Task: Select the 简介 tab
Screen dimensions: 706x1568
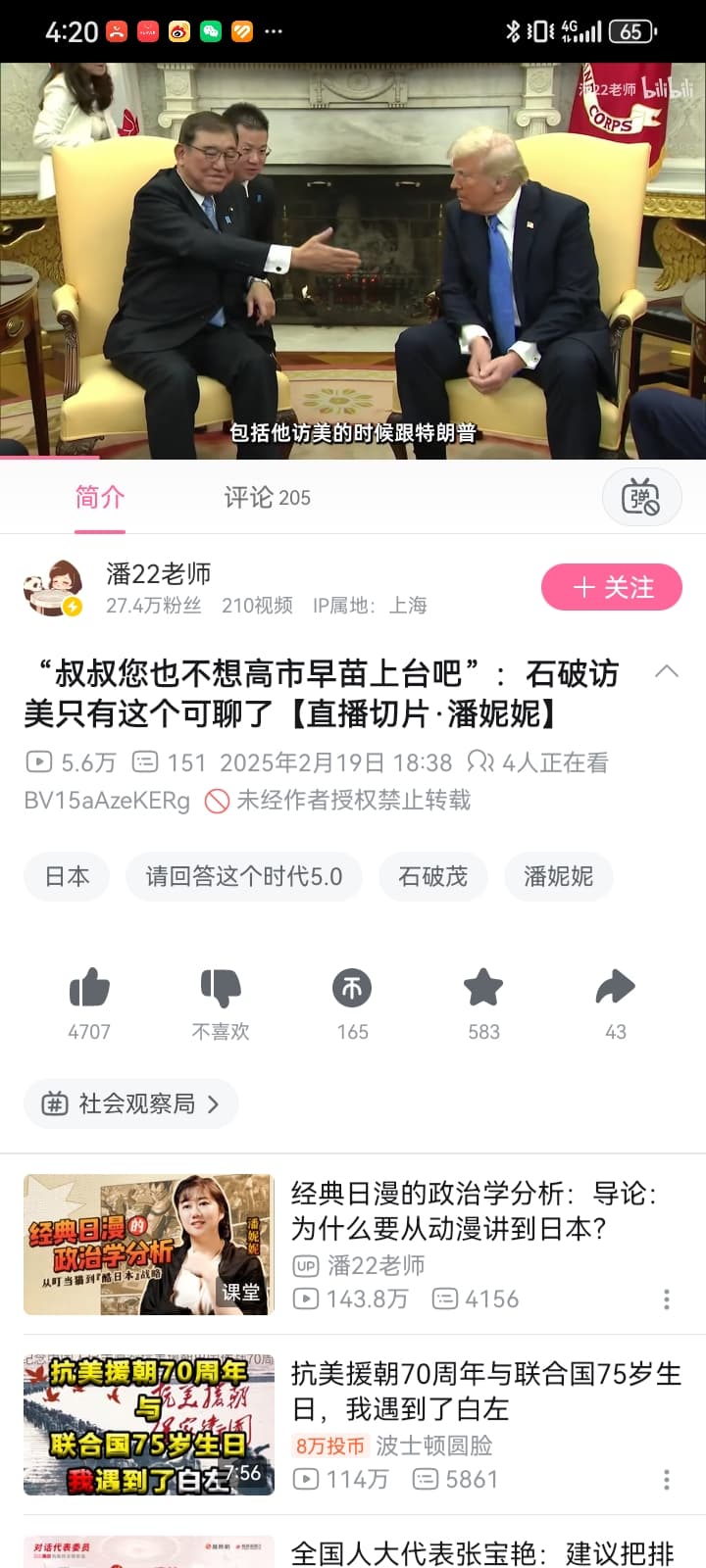Action: click(x=100, y=497)
